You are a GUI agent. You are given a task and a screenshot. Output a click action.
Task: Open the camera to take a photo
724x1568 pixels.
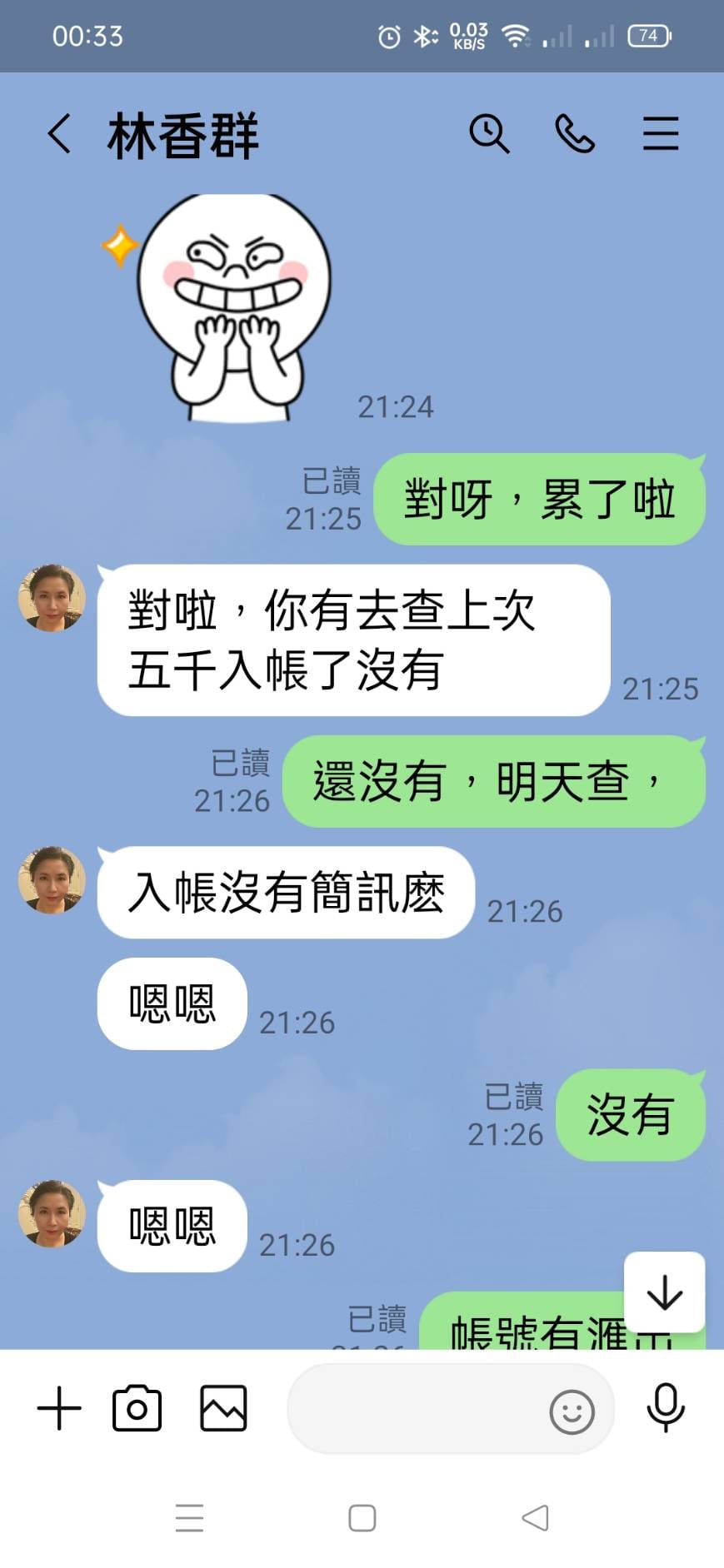137,1408
